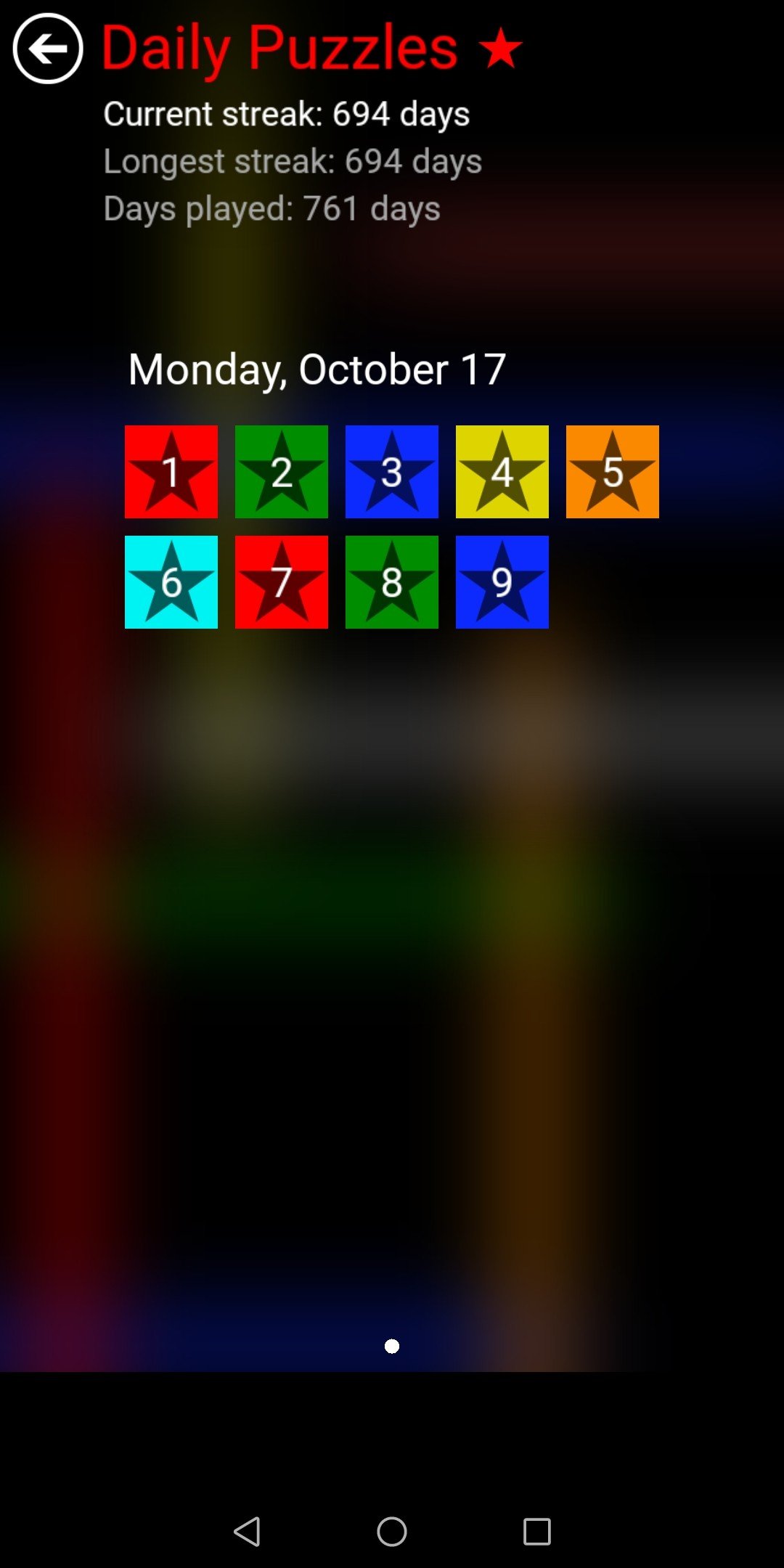This screenshot has height=1568, width=784.
Task: Tap the back arrow next to Daily Puzzles
Action: click(x=48, y=49)
